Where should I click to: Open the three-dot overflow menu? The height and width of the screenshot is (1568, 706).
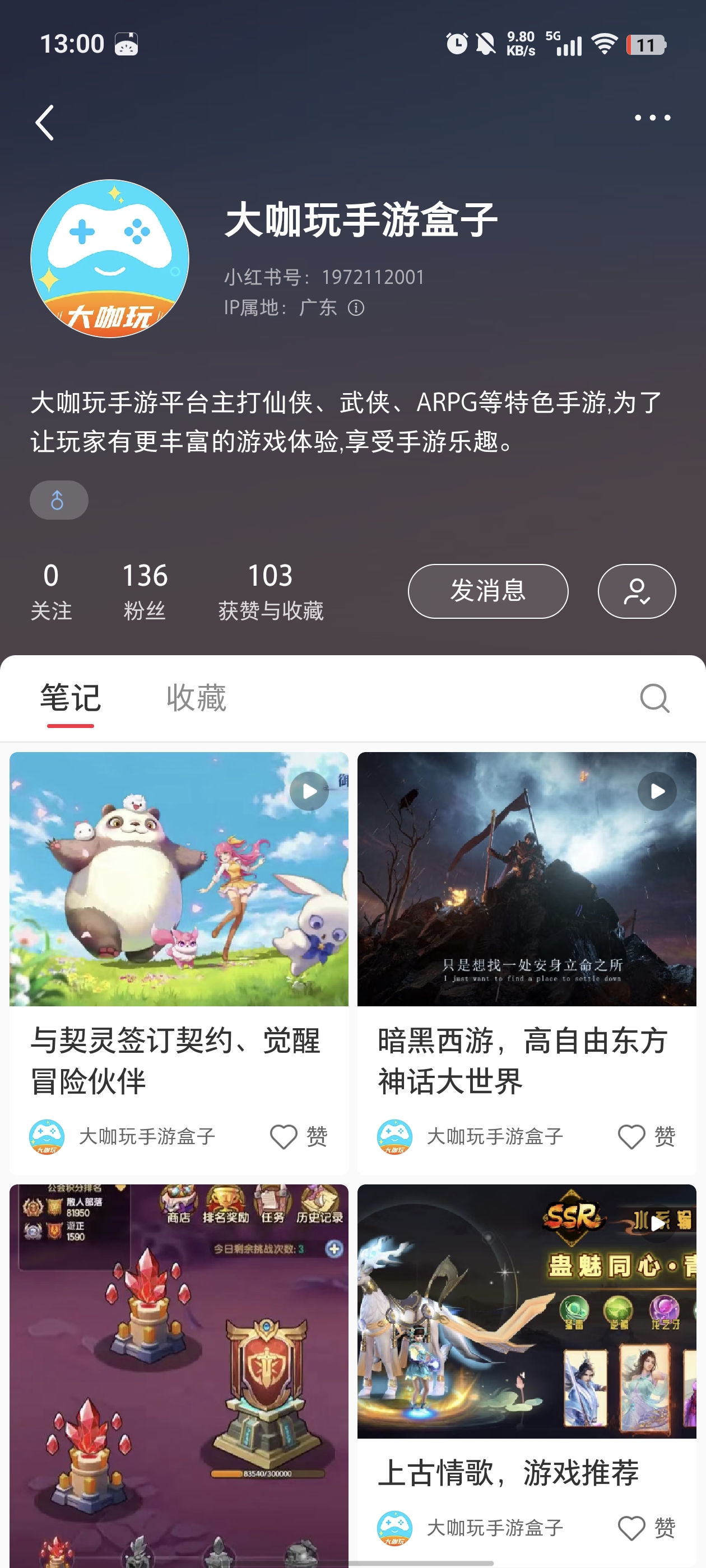(x=652, y=118)
